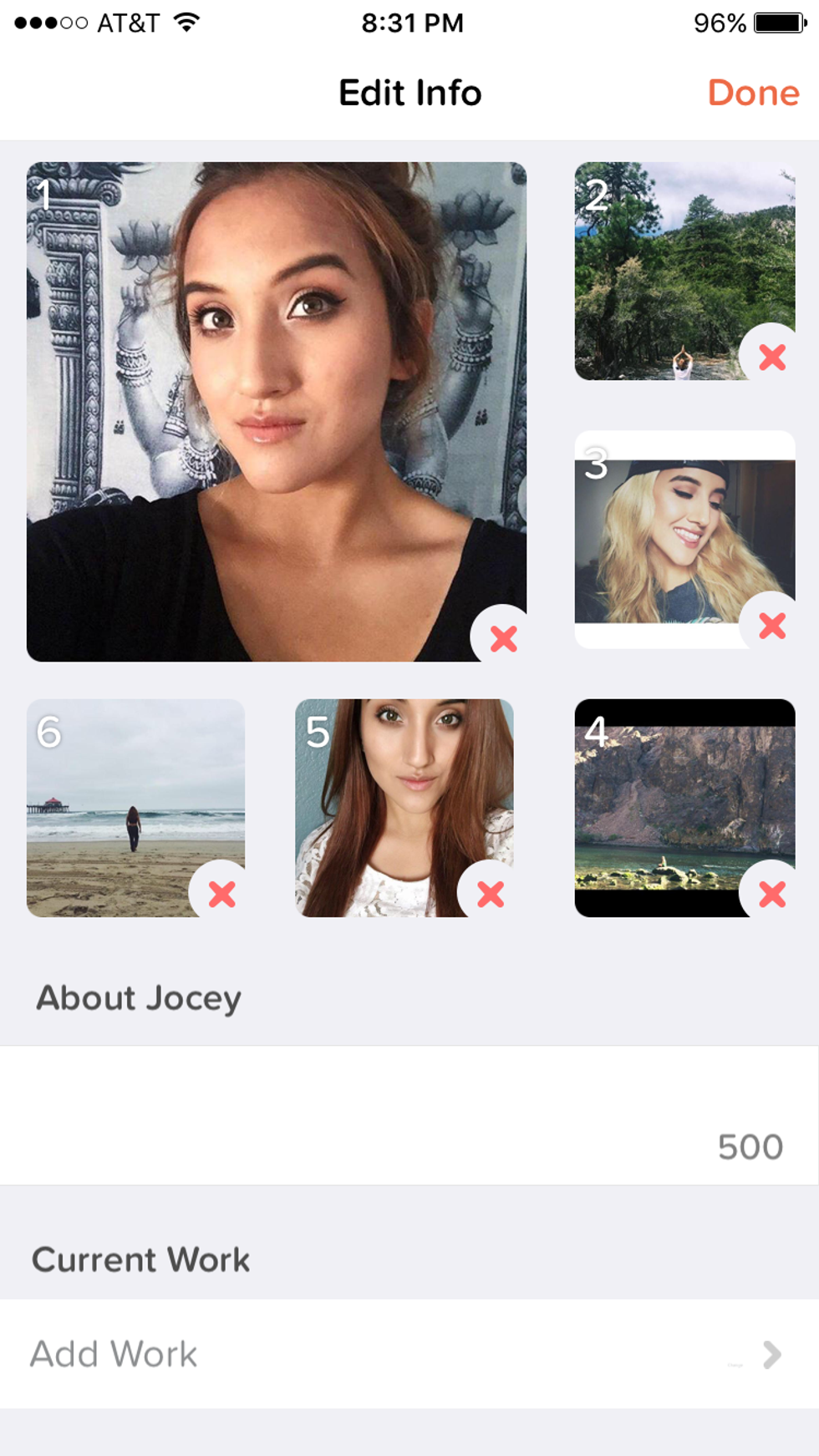Open the Add Work row
Viewport: 819px width, 1456px height.
409,1353
